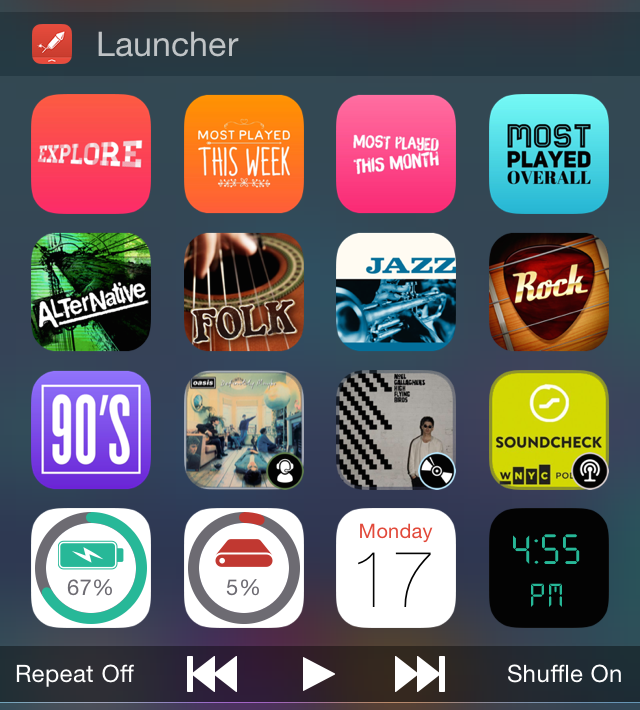This screenshot has width=640, height=710.
Task: Launch Most Played This Week
Action: tap(244, 154)
